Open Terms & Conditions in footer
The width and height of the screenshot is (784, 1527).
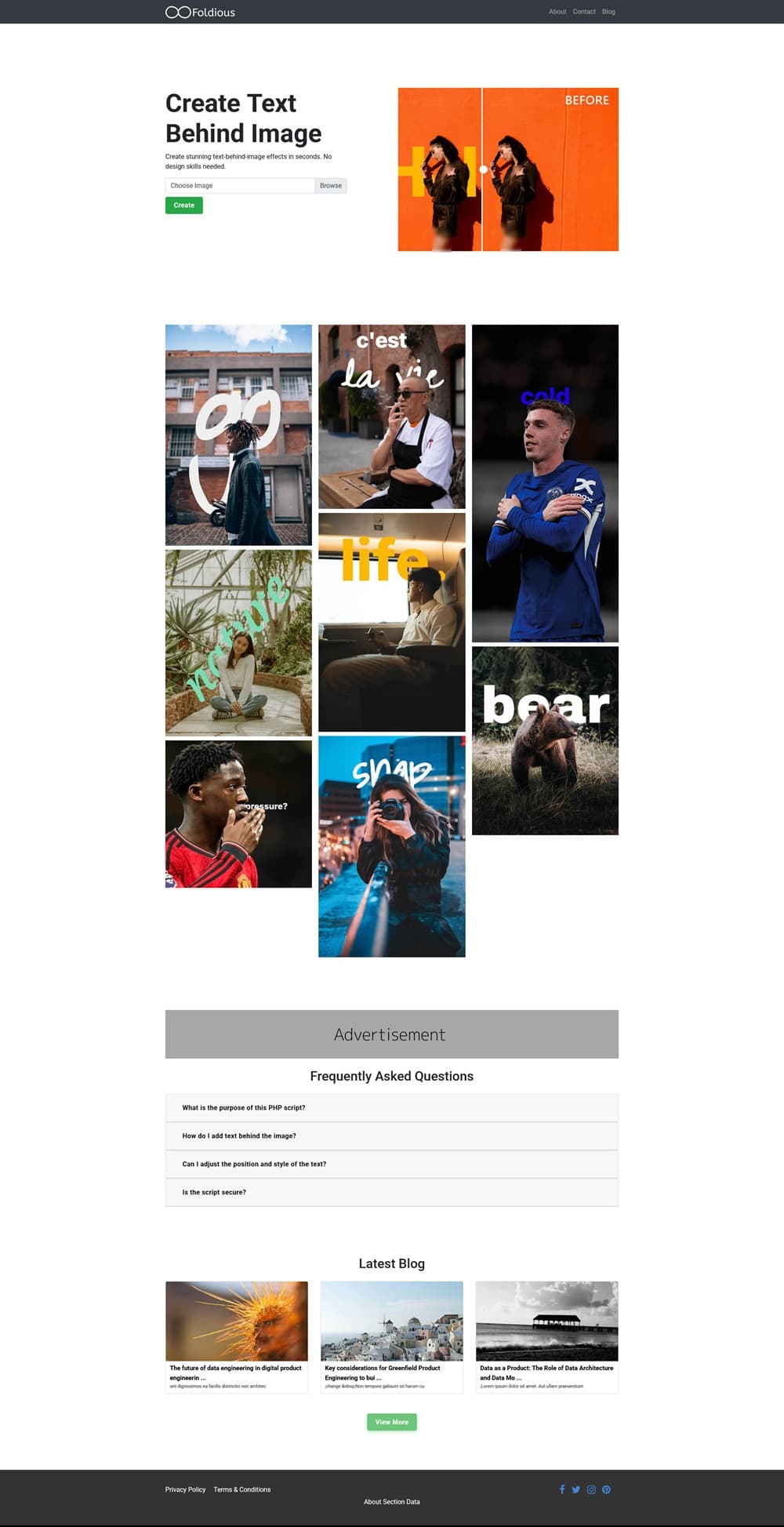tap(242, 1489)
